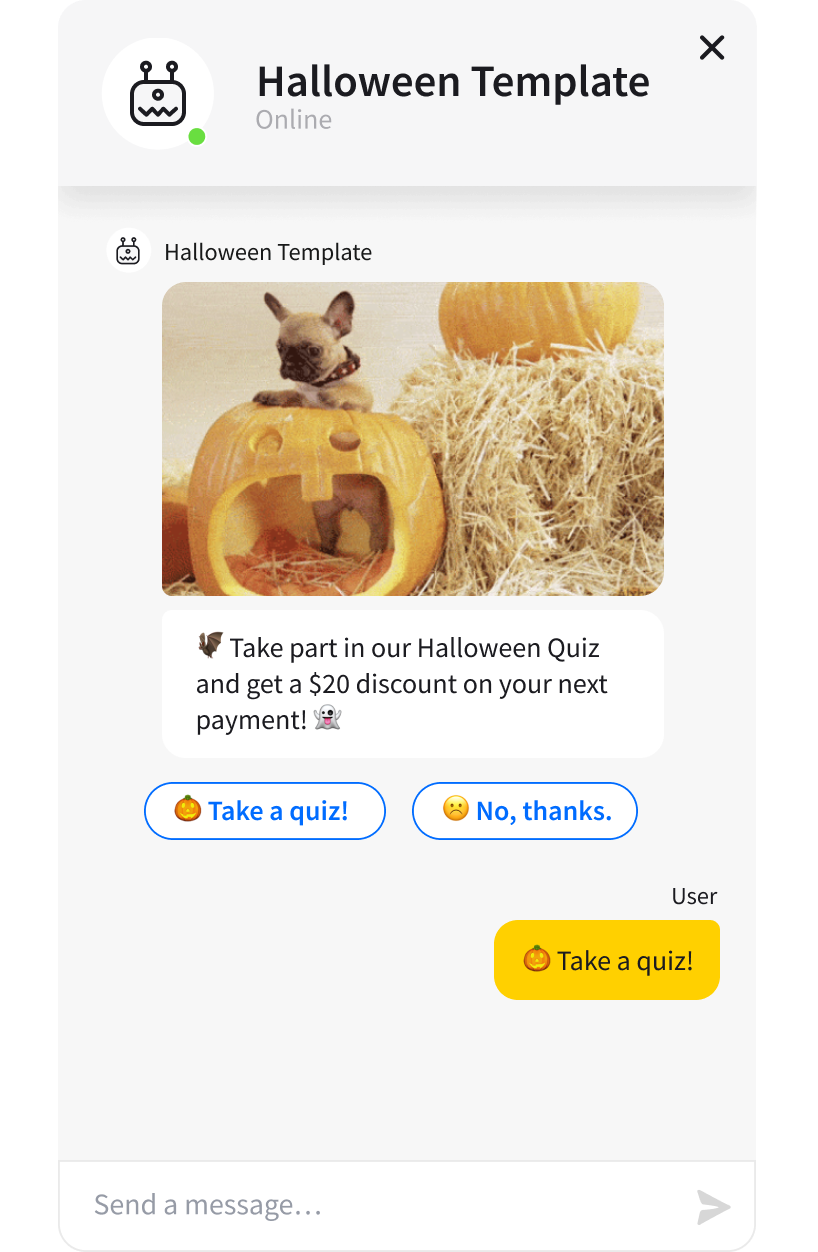Dismiss the chat with the X button
Screen dimensions: 818x1252
711,47
